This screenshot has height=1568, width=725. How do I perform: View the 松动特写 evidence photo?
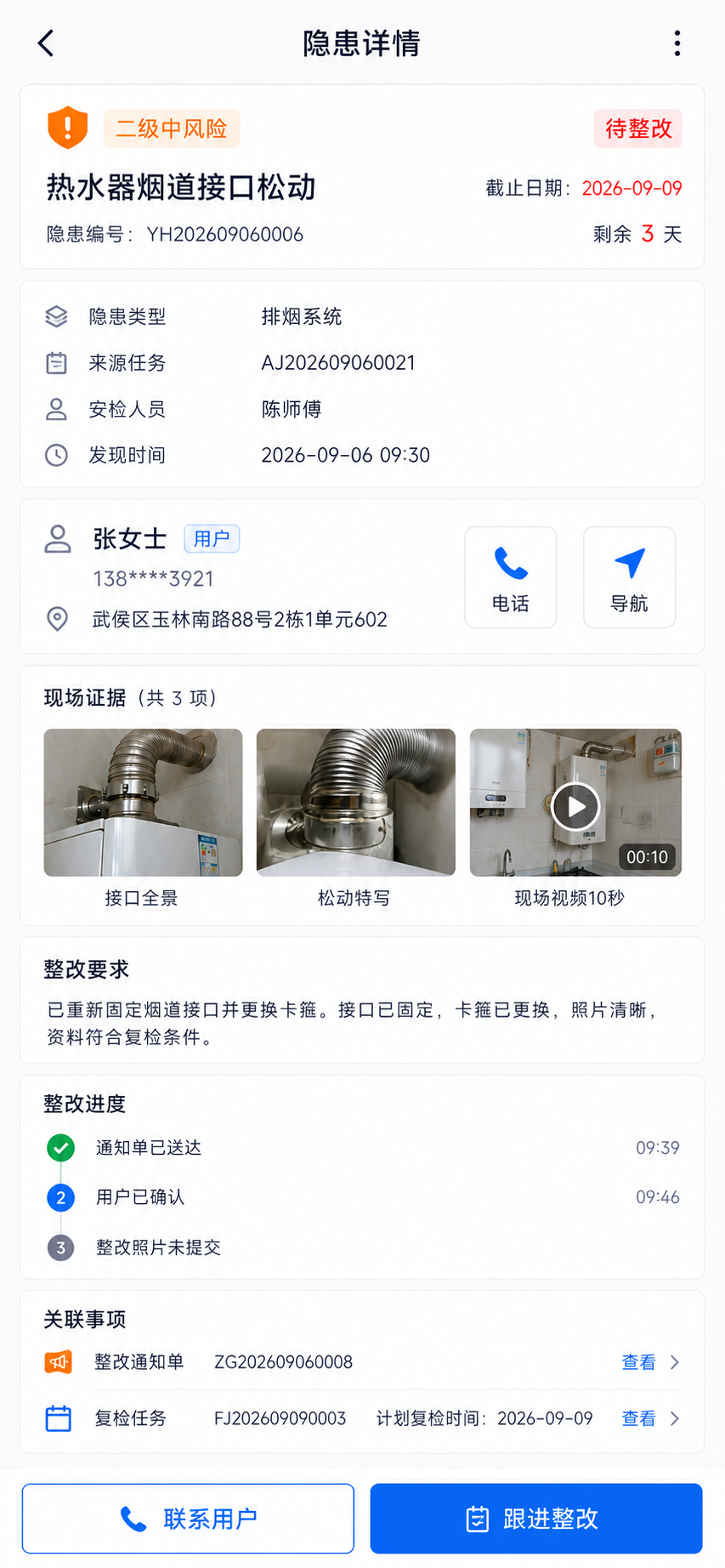[x=356, y=802]
